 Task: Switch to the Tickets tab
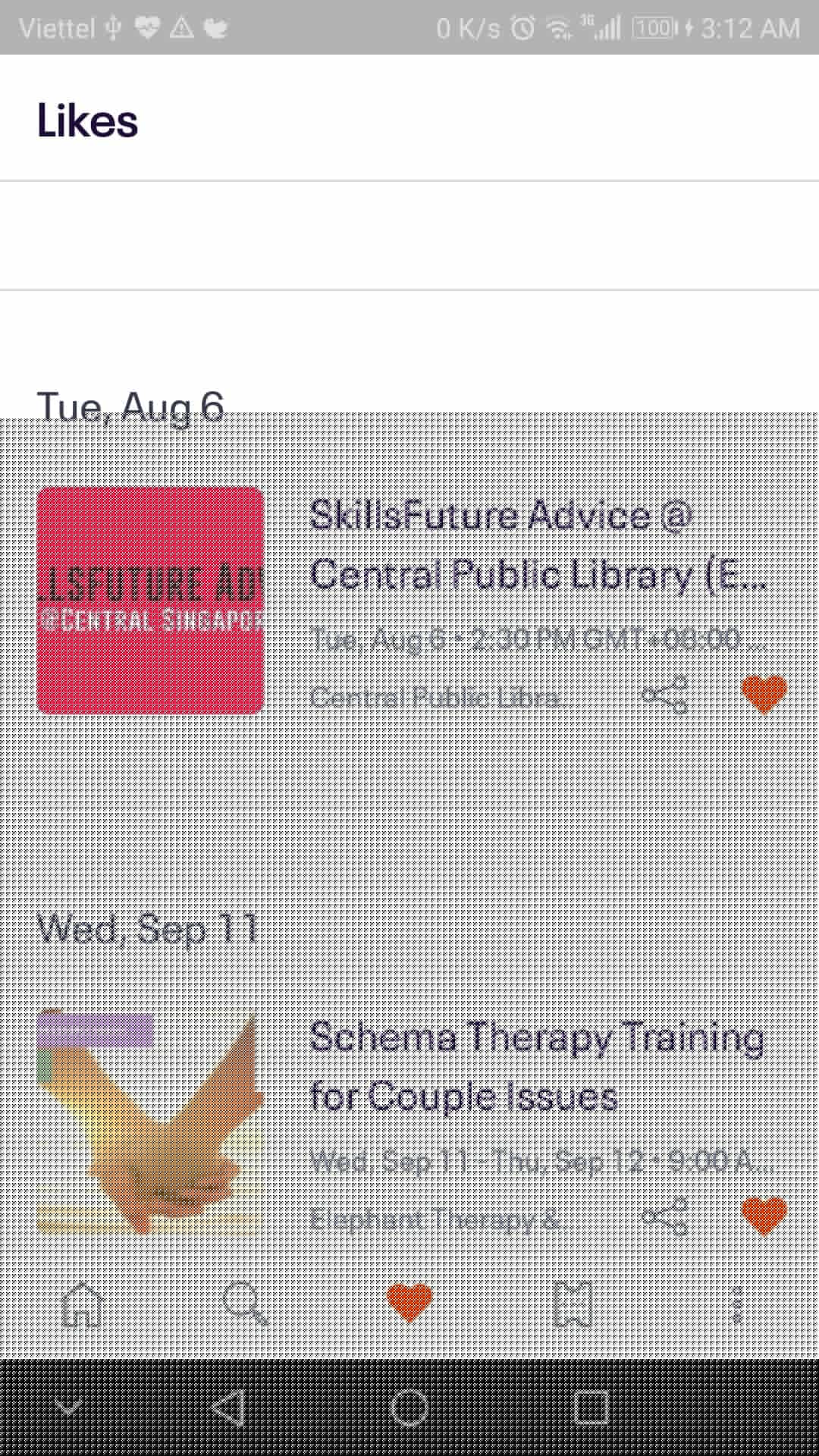[573, 1304]
